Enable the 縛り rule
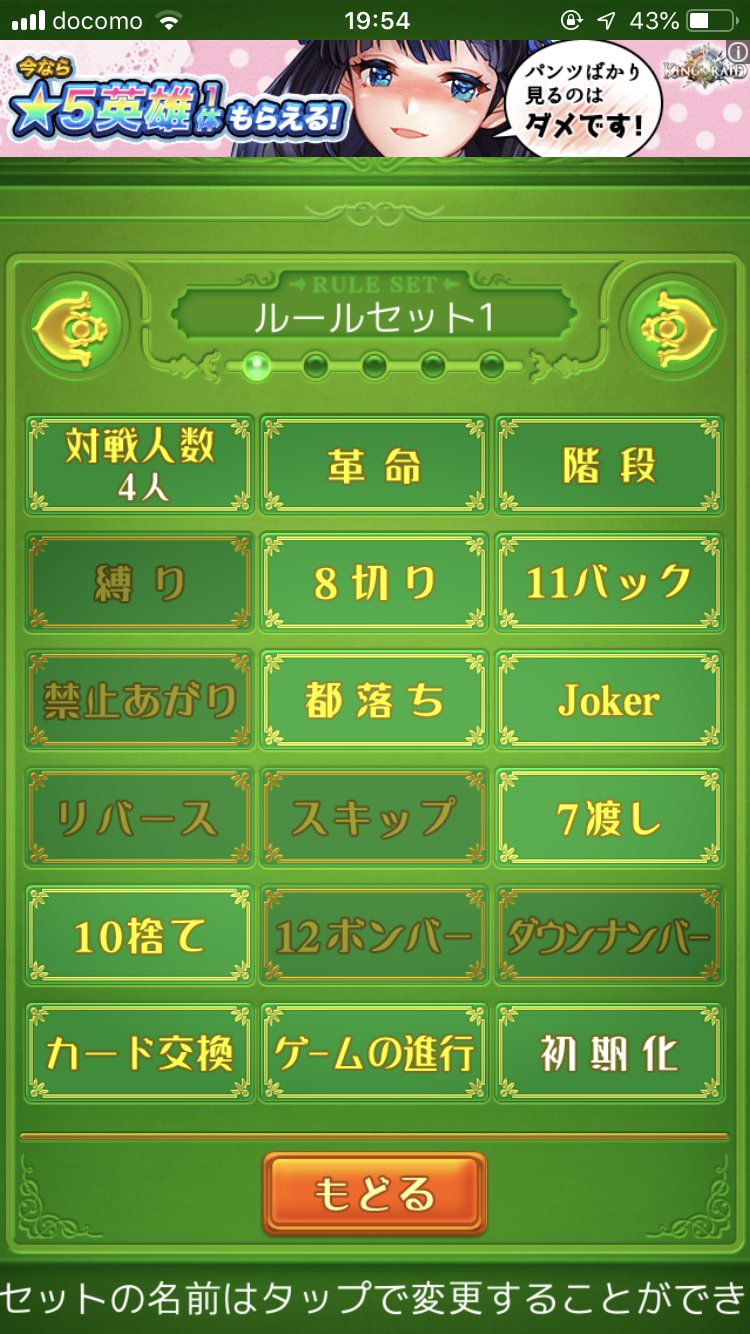The image size is (750, 1334). click(x=139, y=584)
